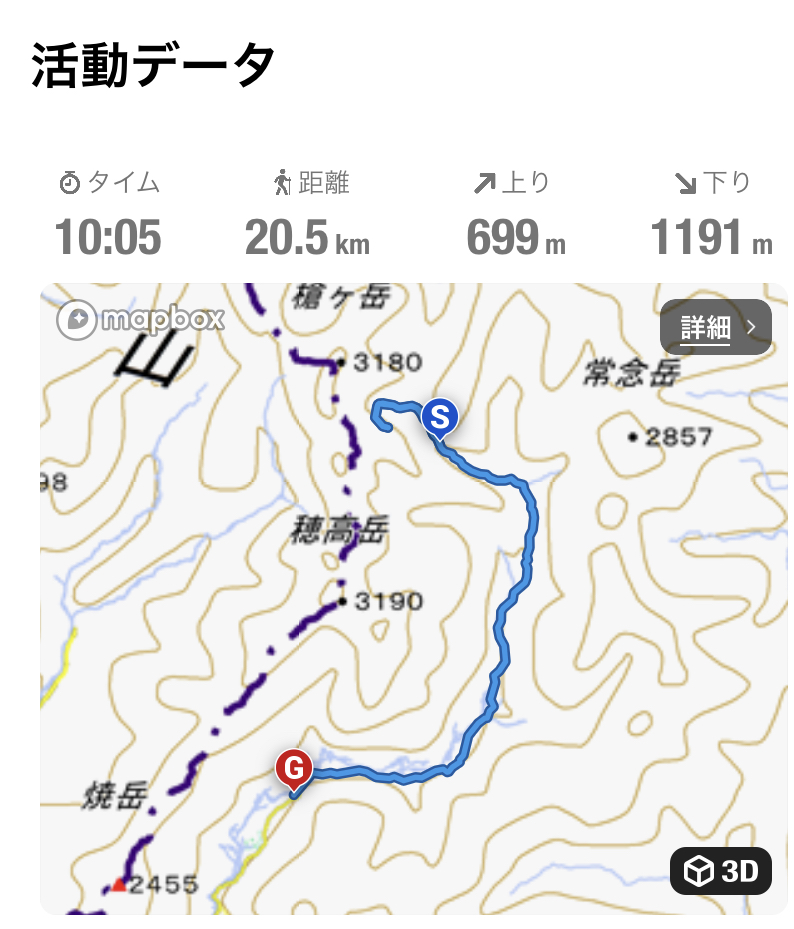
Task: Switch the map to 3D view
Action: (720, 872)
